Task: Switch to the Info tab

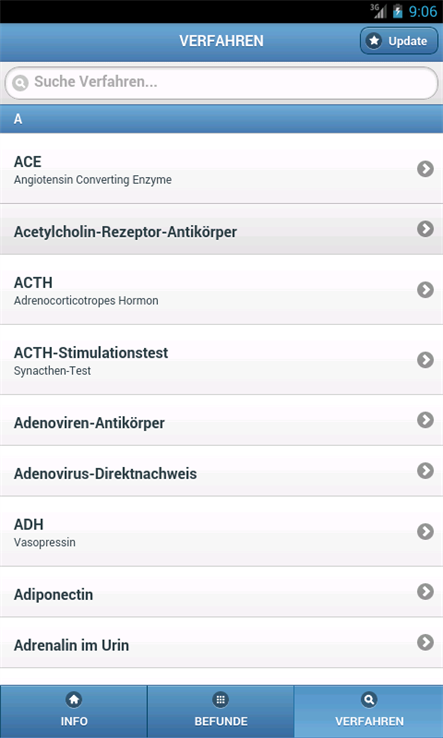Action: click(73, 711)
